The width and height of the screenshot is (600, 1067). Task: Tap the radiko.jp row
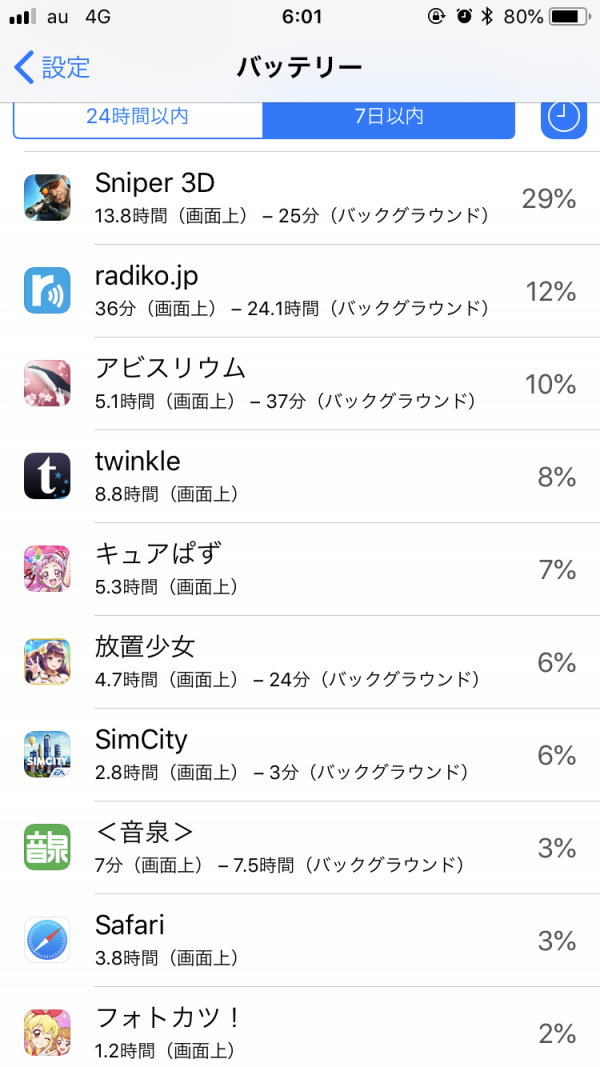pyautogui.click(x=300, y=291)
